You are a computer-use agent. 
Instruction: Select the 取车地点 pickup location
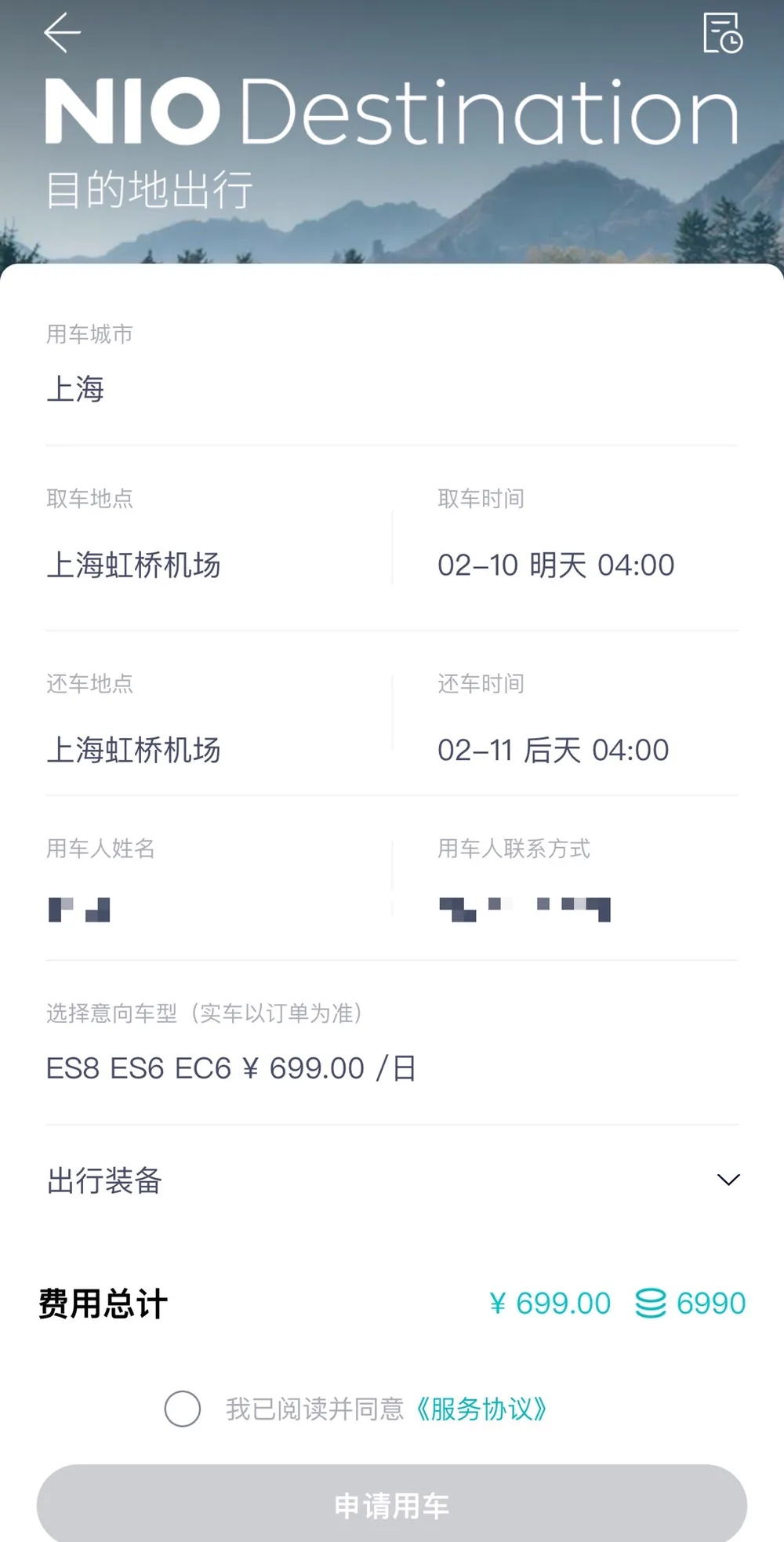click(x=218, y=538)
